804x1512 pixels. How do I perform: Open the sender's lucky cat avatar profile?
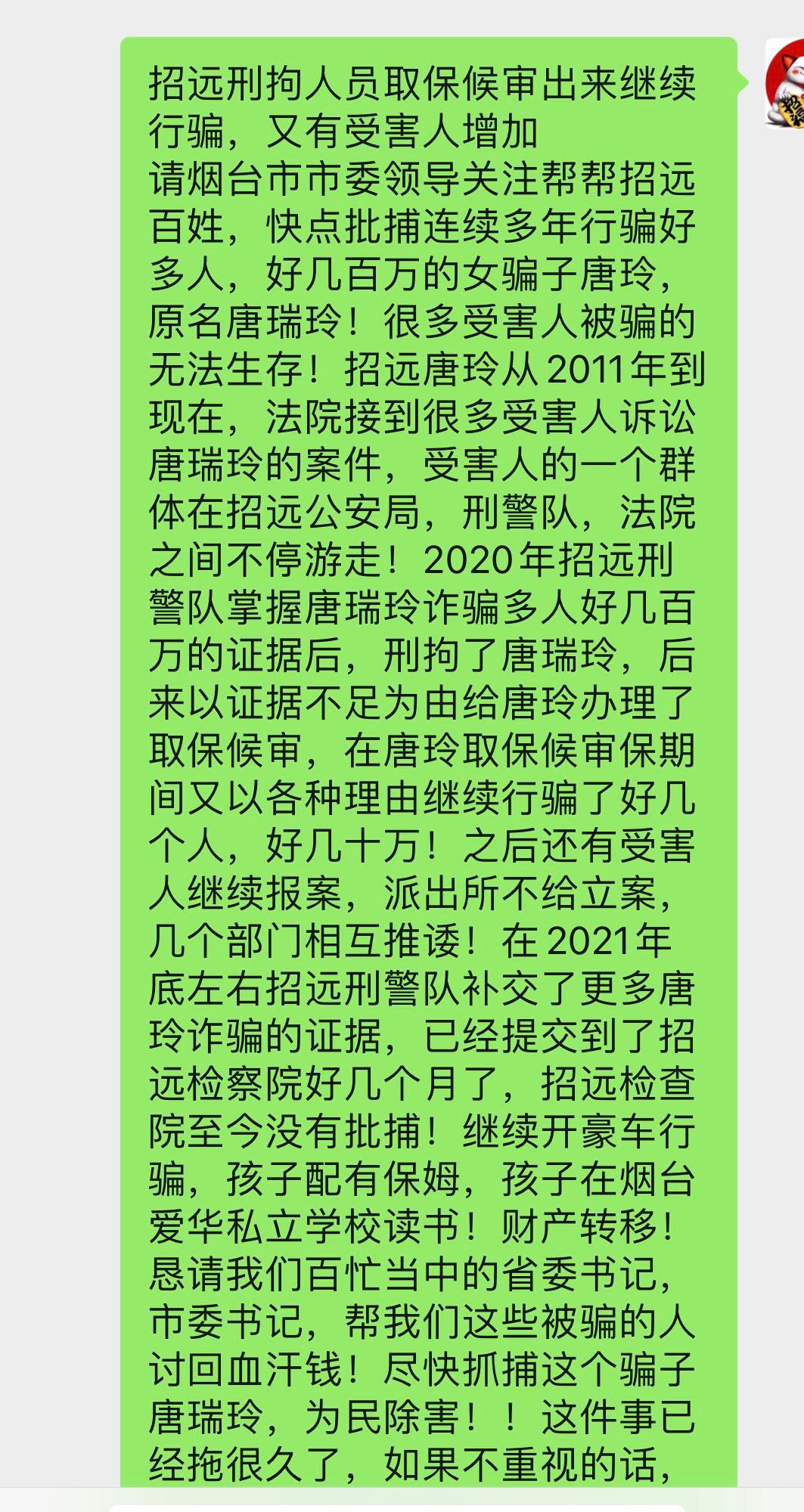(784, 82)
